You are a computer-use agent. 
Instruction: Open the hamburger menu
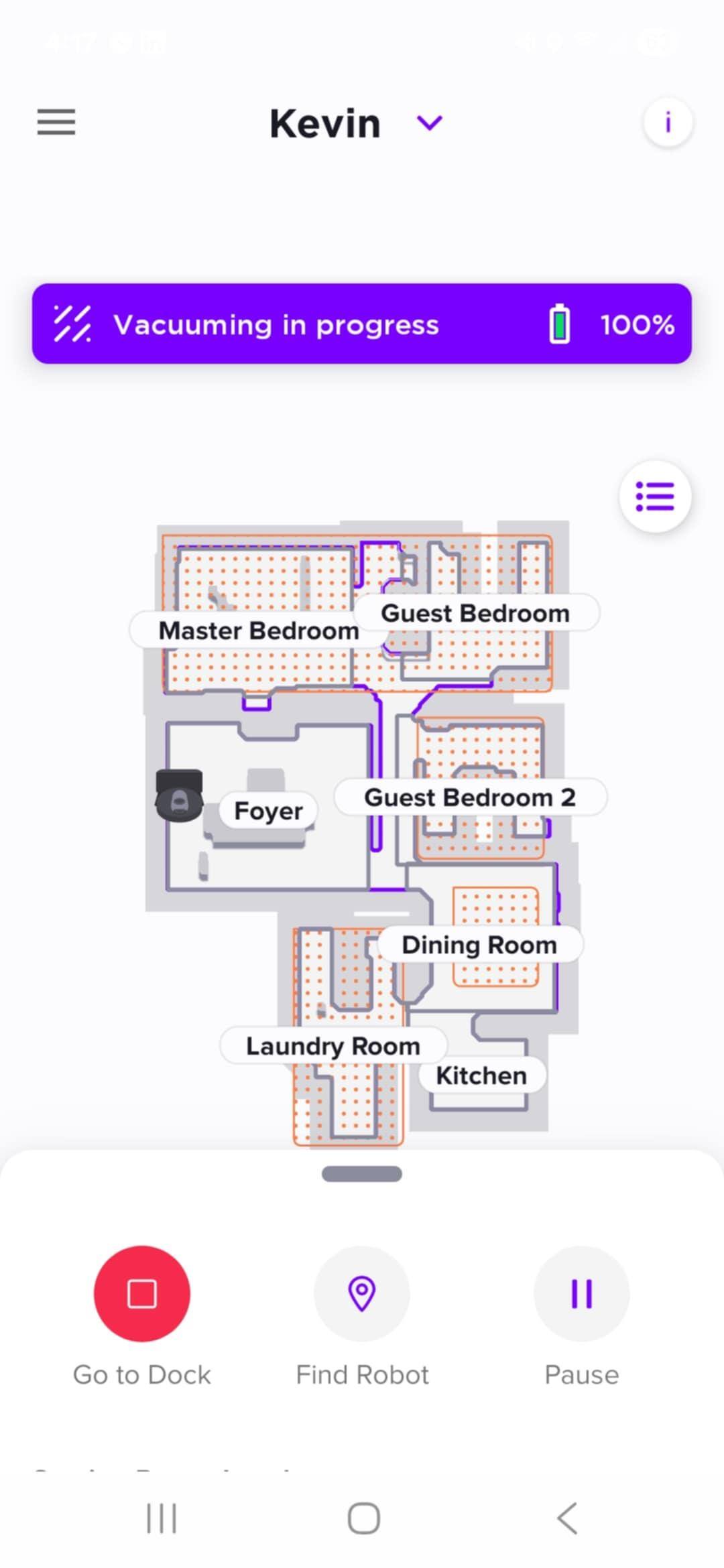[56, 123]
